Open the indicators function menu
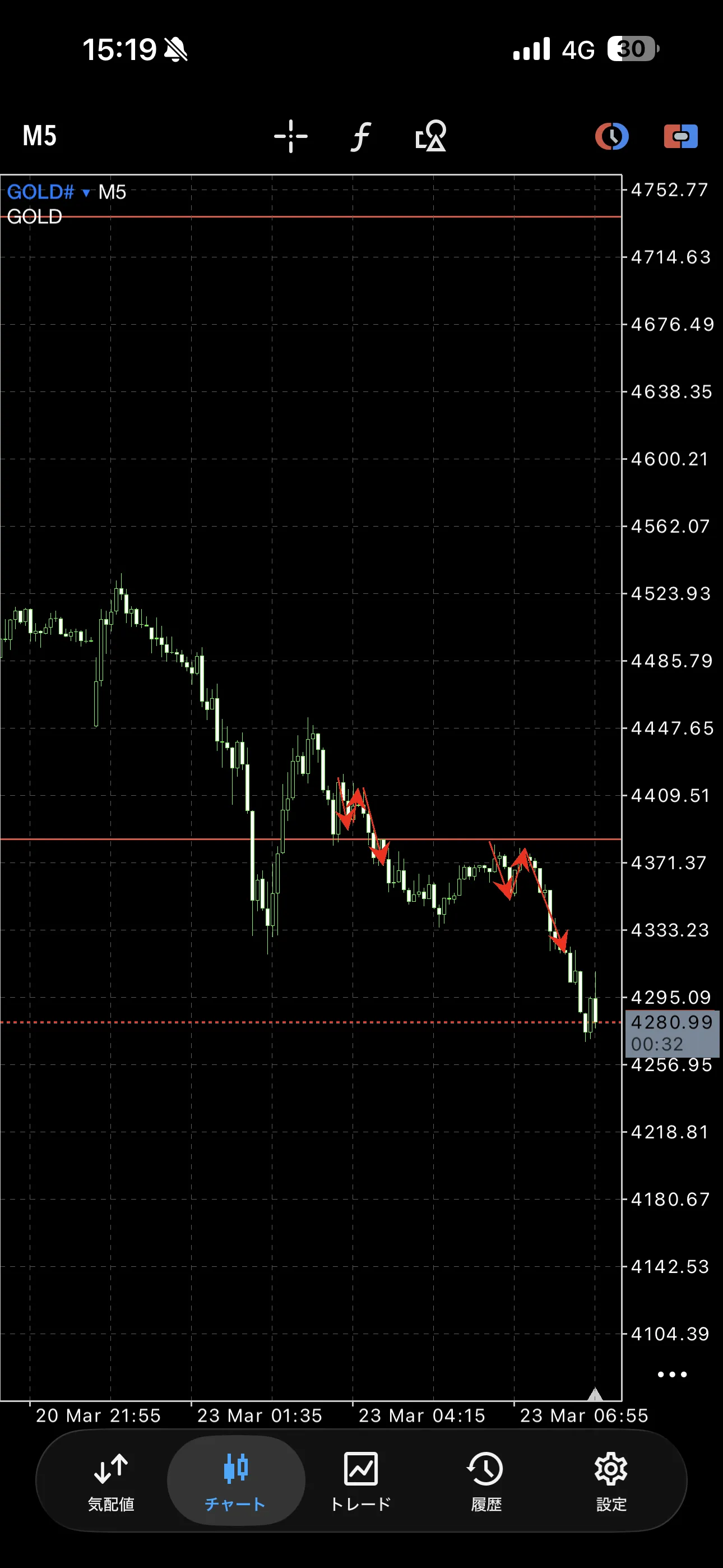The image size is (723, 1568). (x=360, y=136)
